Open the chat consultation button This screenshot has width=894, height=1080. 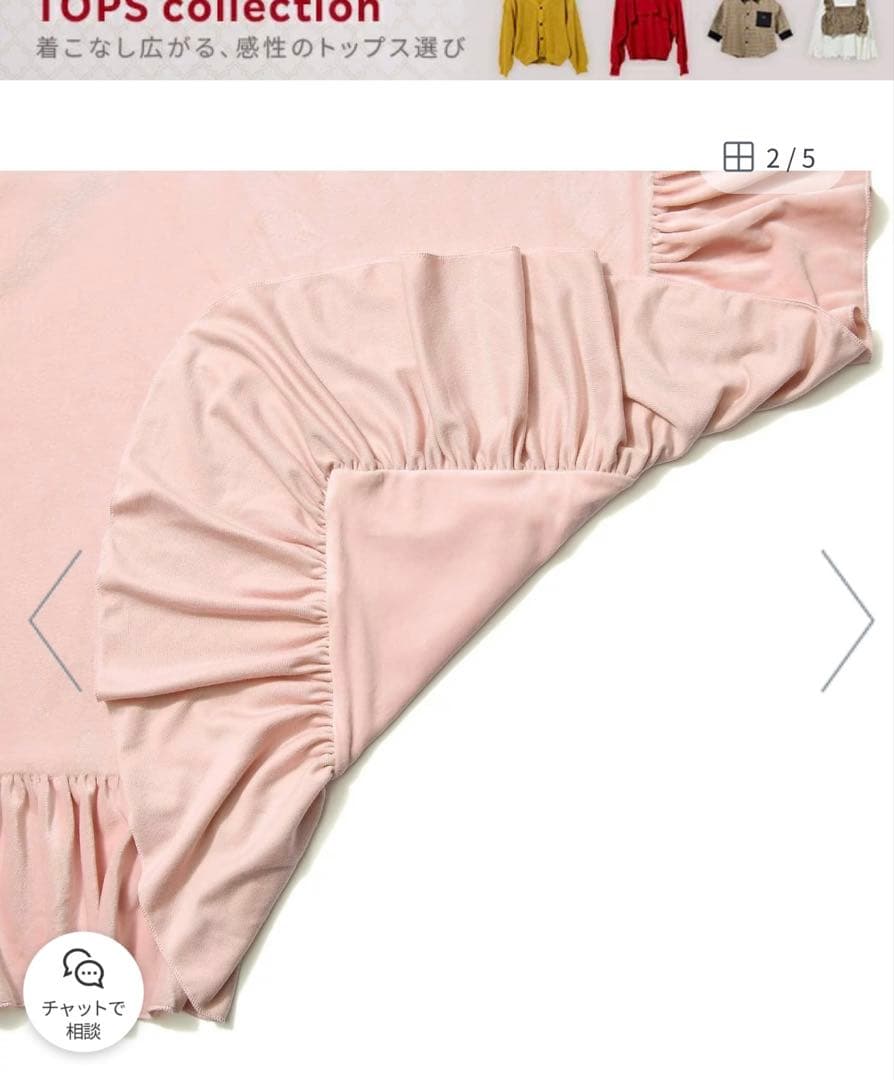pyautogui.click(x=84, y=991)
